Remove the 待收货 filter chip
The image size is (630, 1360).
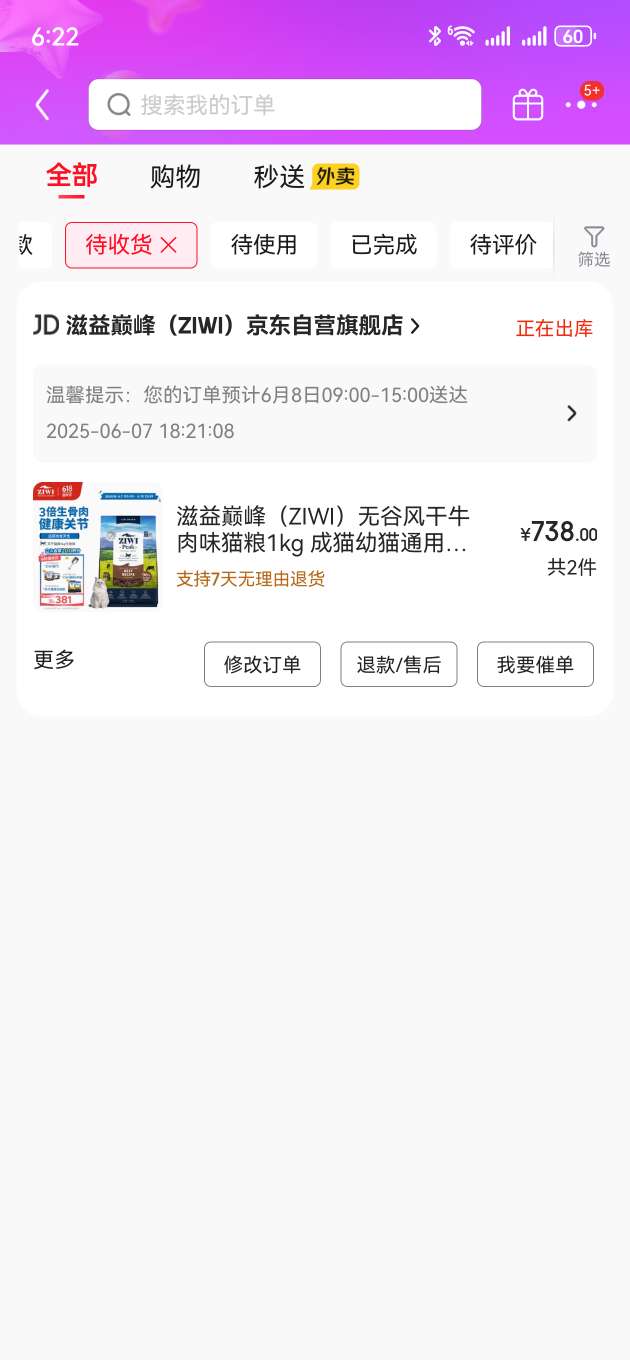pyautogui.click(x=169, y=245)
